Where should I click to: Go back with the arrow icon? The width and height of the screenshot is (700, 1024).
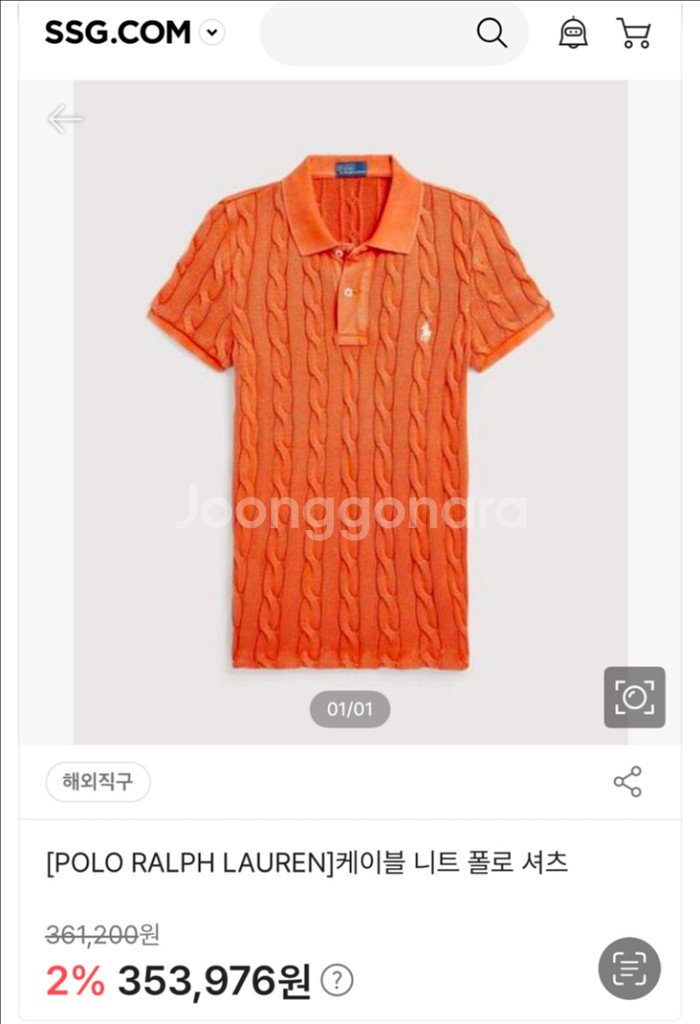click(65, 120)
